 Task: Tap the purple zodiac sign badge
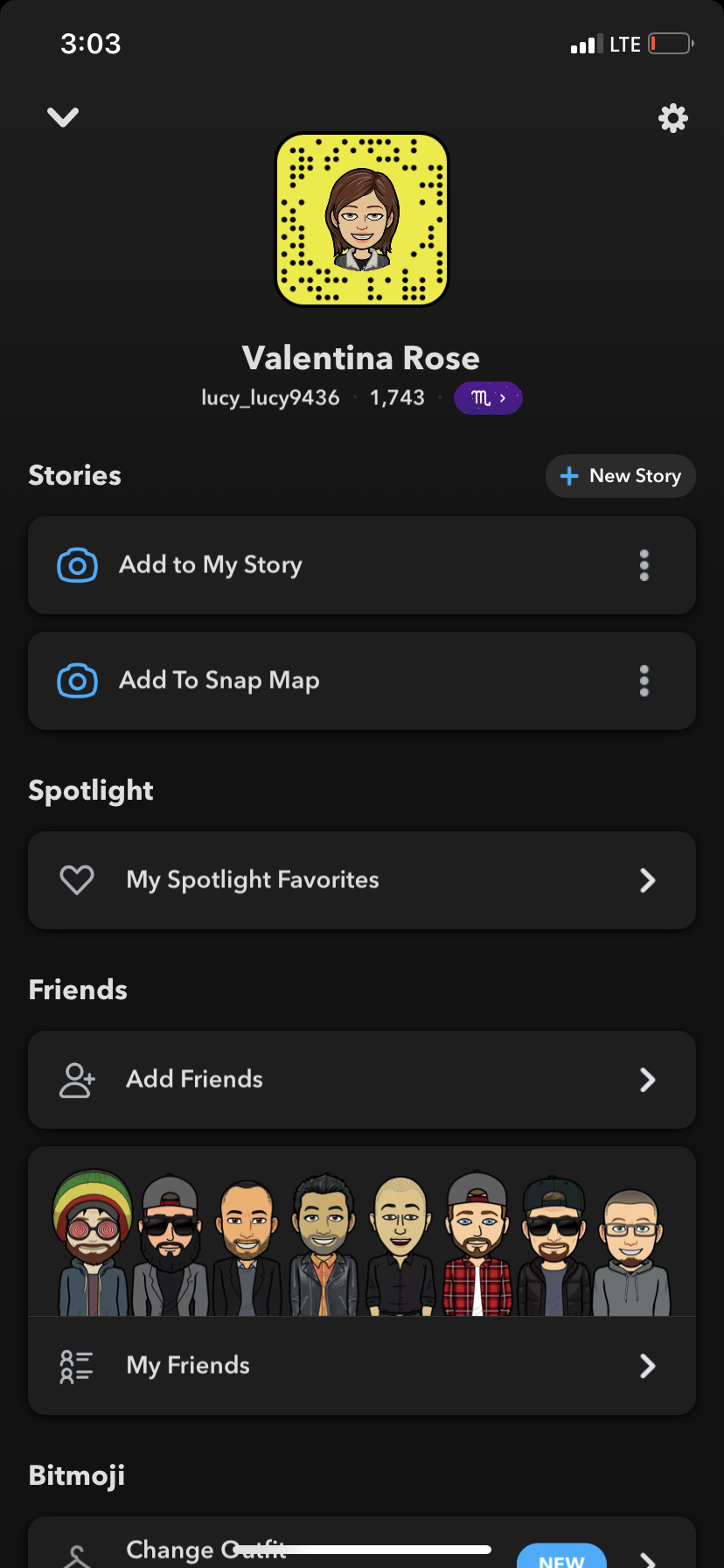click(488, 398)
